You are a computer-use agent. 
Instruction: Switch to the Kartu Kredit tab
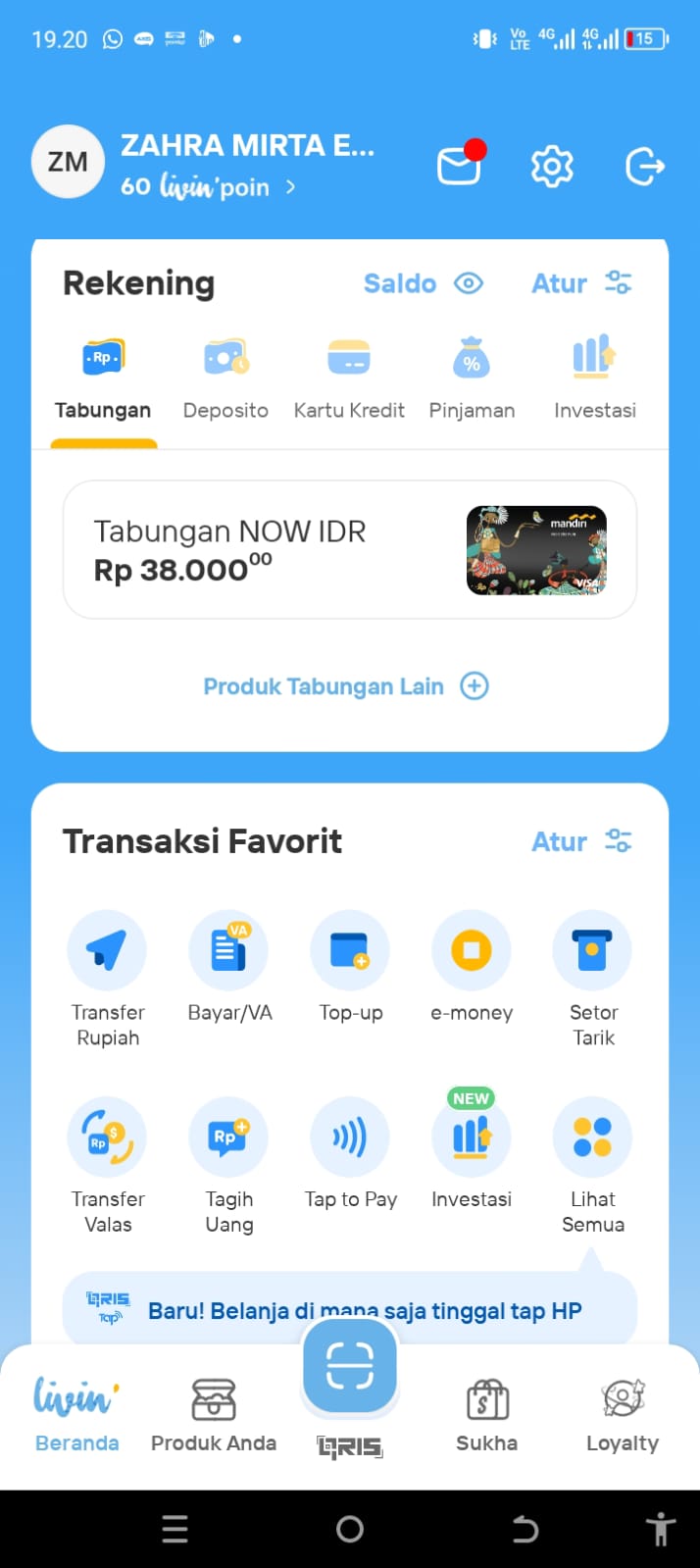(x=349, y=379)
